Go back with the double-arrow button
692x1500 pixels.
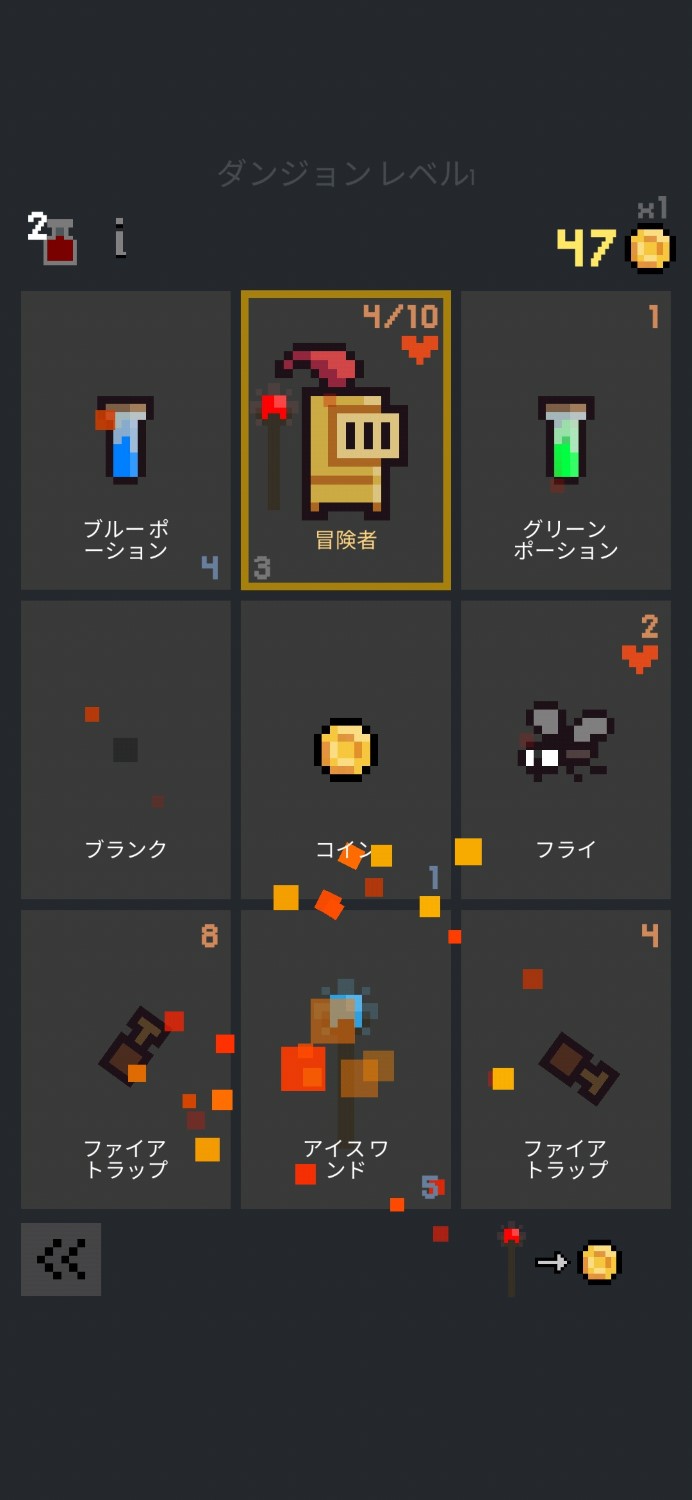(61, 1259)
